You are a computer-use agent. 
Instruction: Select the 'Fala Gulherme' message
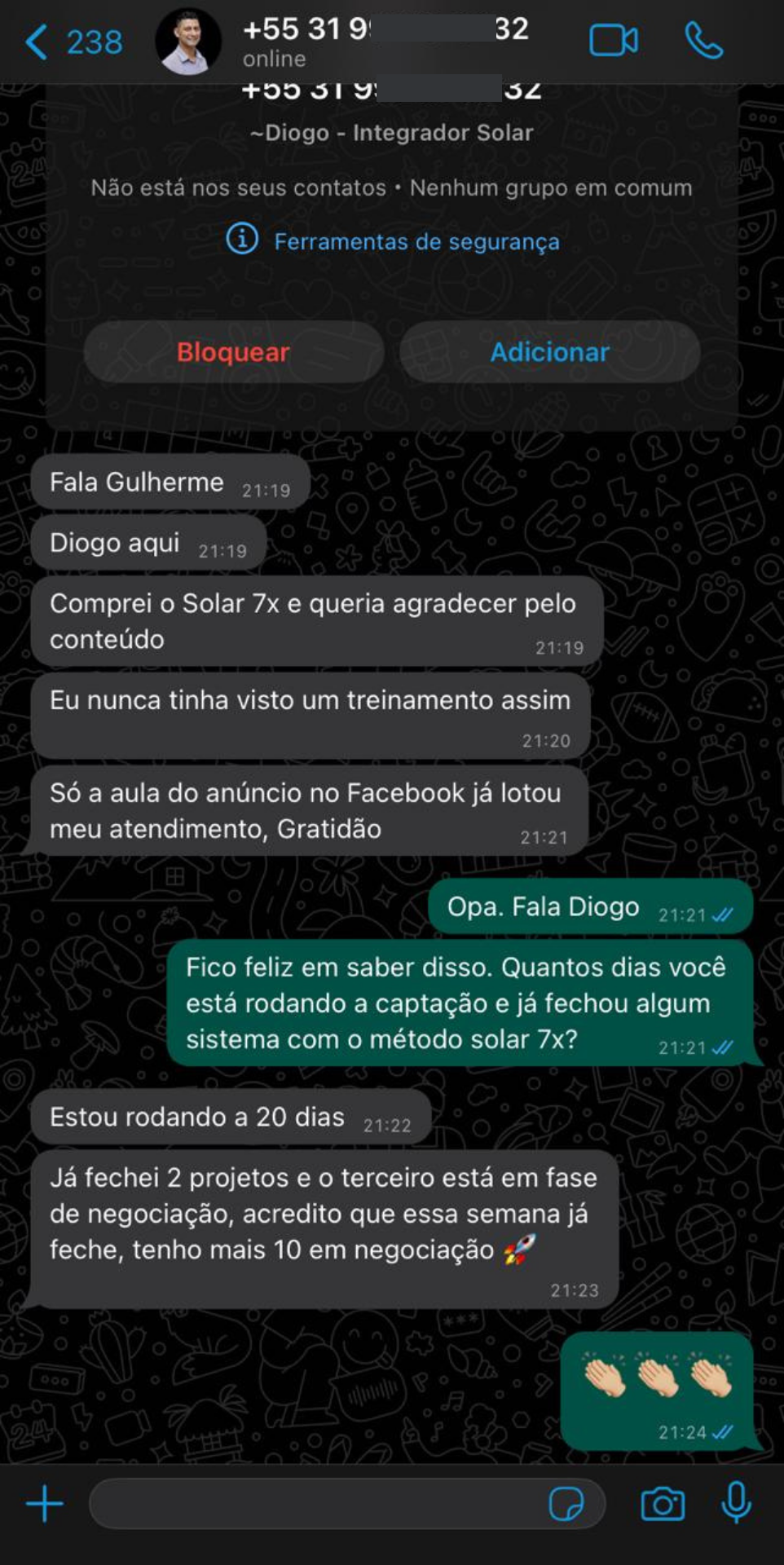click(163, 482)
